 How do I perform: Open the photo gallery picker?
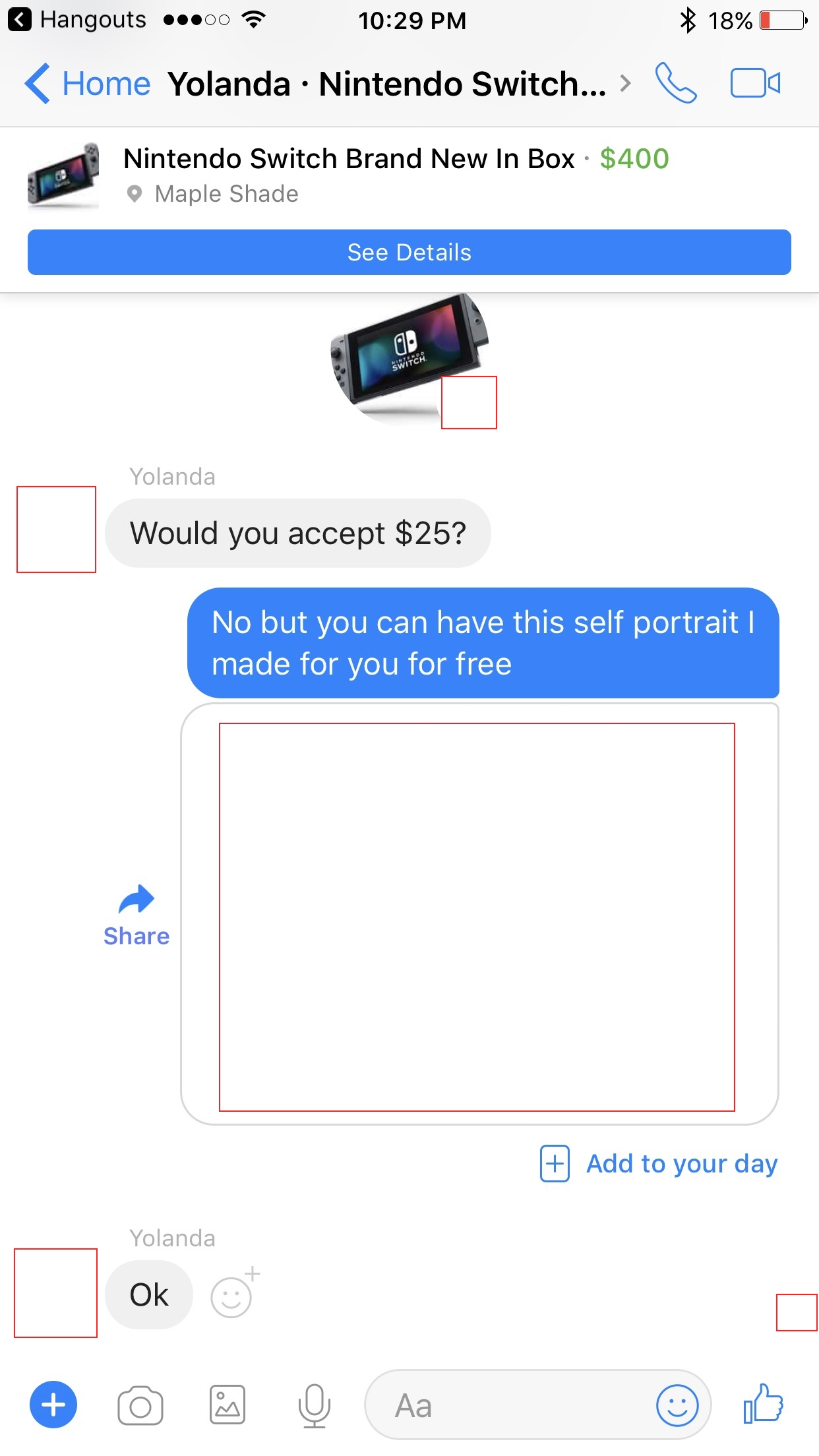(228, 1405)
